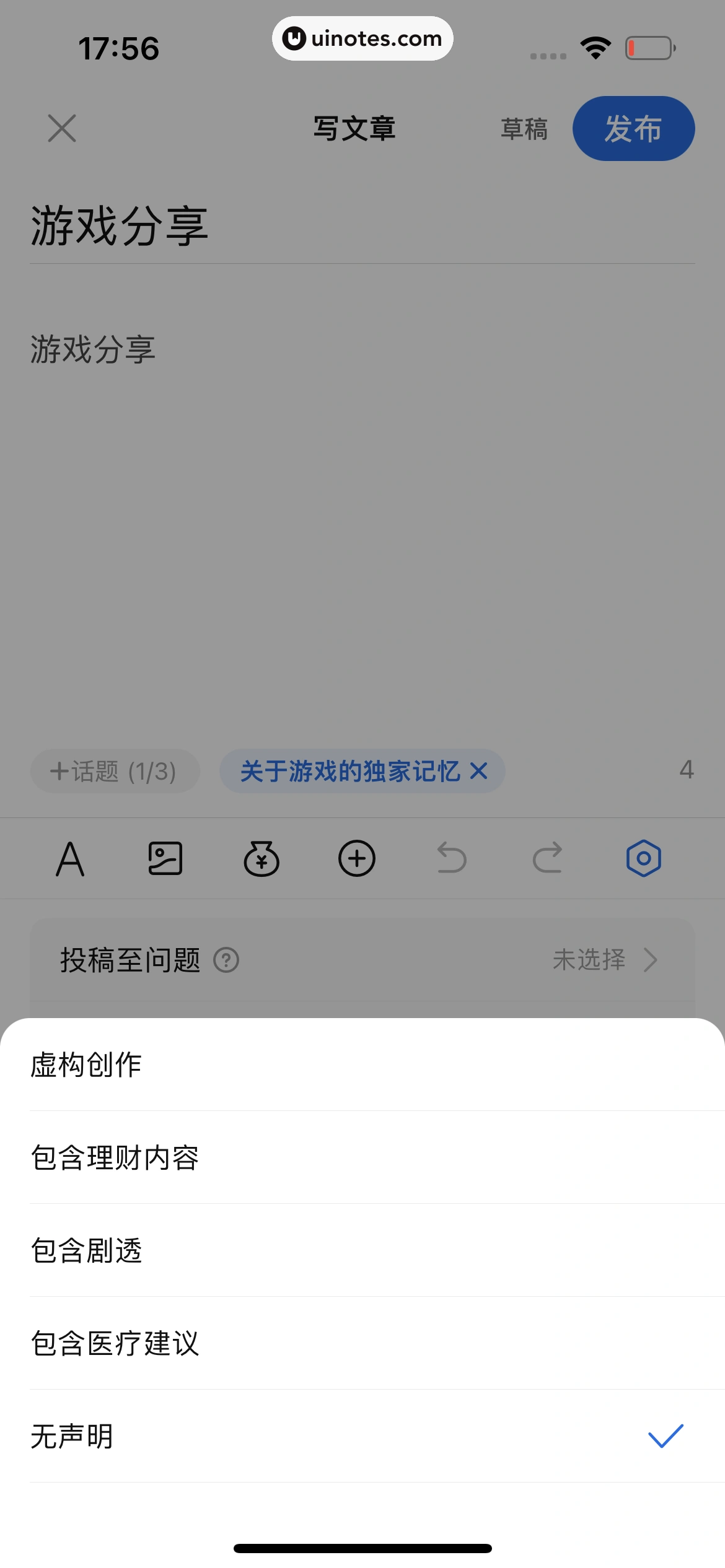The height and width of the screenshot is (1568, 725).
Task: Tap the help icon beside 投稿至问题
Action: (226, 960)
